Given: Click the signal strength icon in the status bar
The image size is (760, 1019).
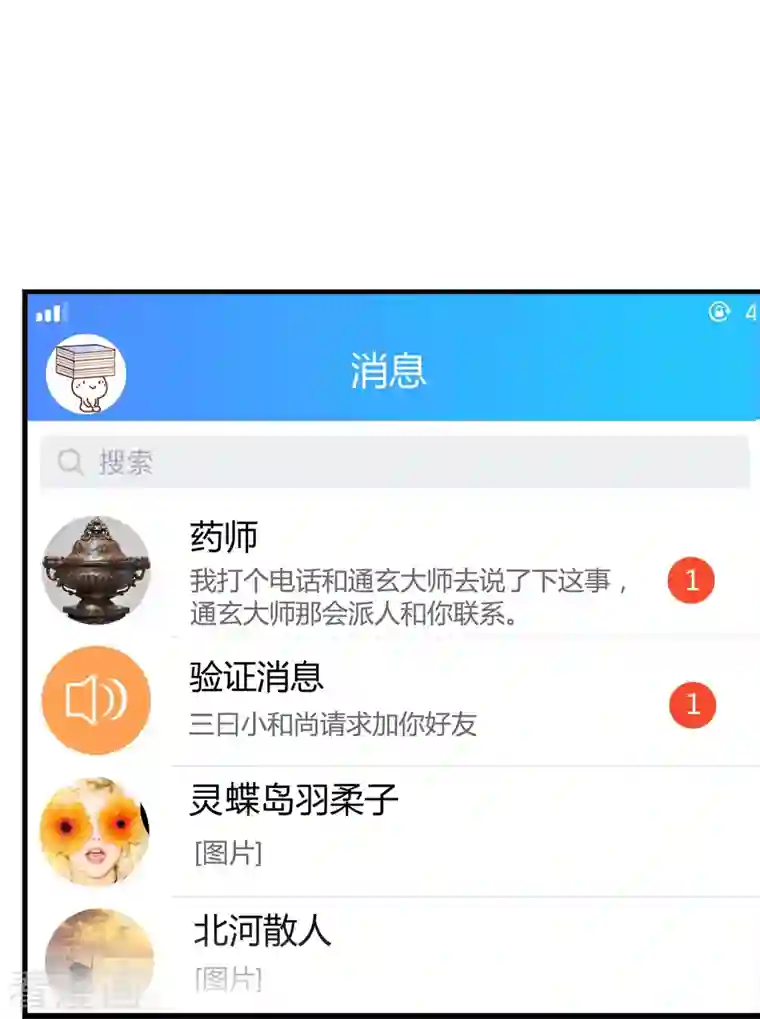Looking at the screenshot, I should point(50,313).
